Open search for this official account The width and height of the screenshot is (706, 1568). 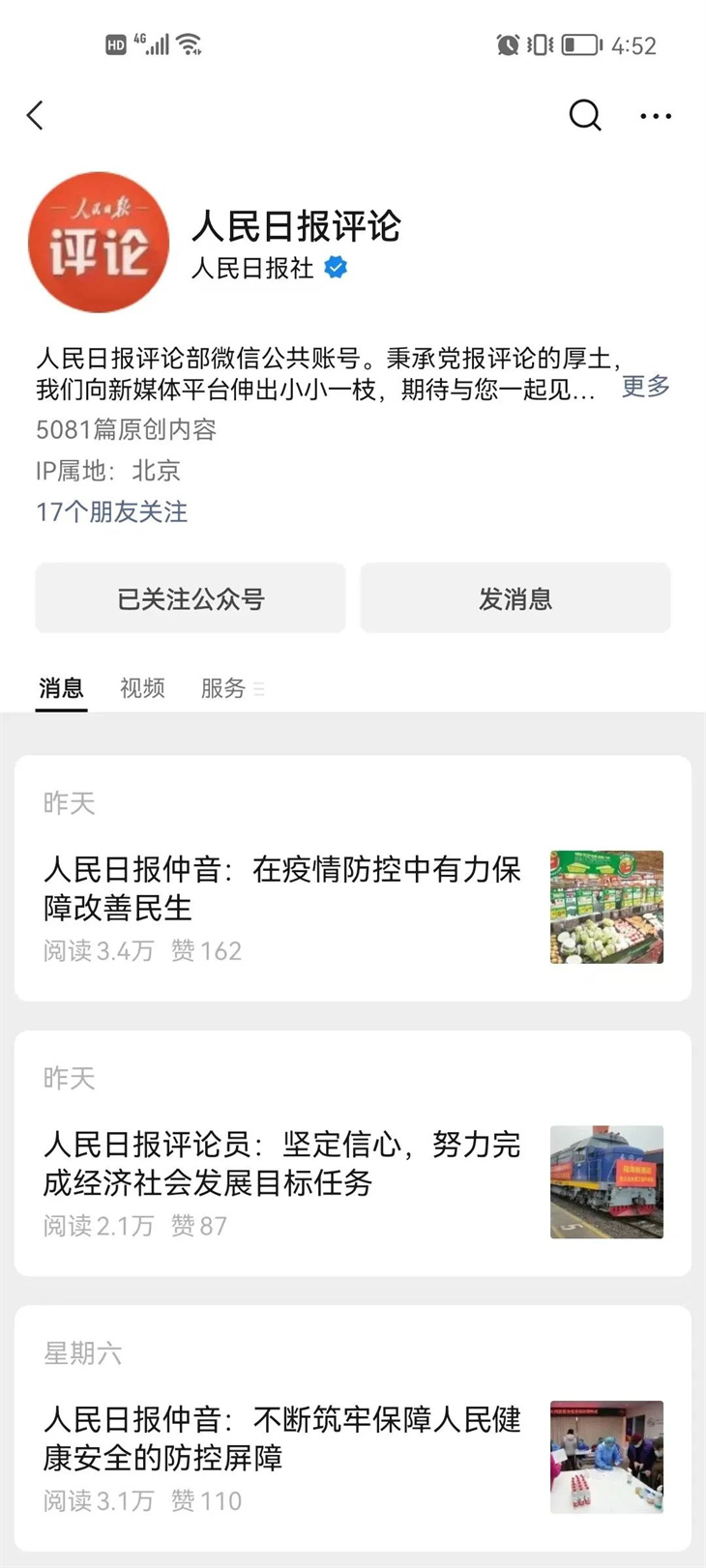click(x=584, y=116)
